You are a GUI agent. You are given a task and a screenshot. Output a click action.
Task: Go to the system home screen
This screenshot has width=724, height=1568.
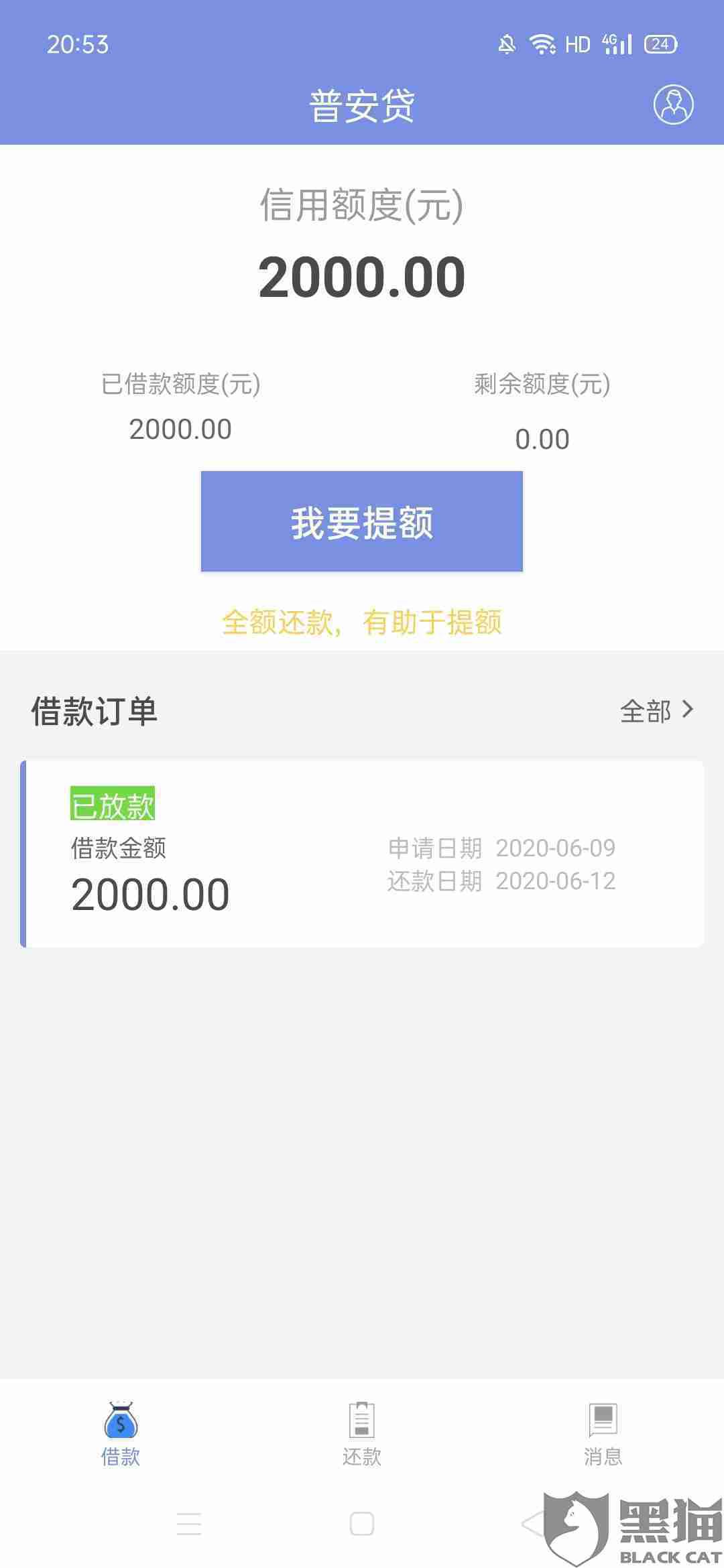[362, 1524]
